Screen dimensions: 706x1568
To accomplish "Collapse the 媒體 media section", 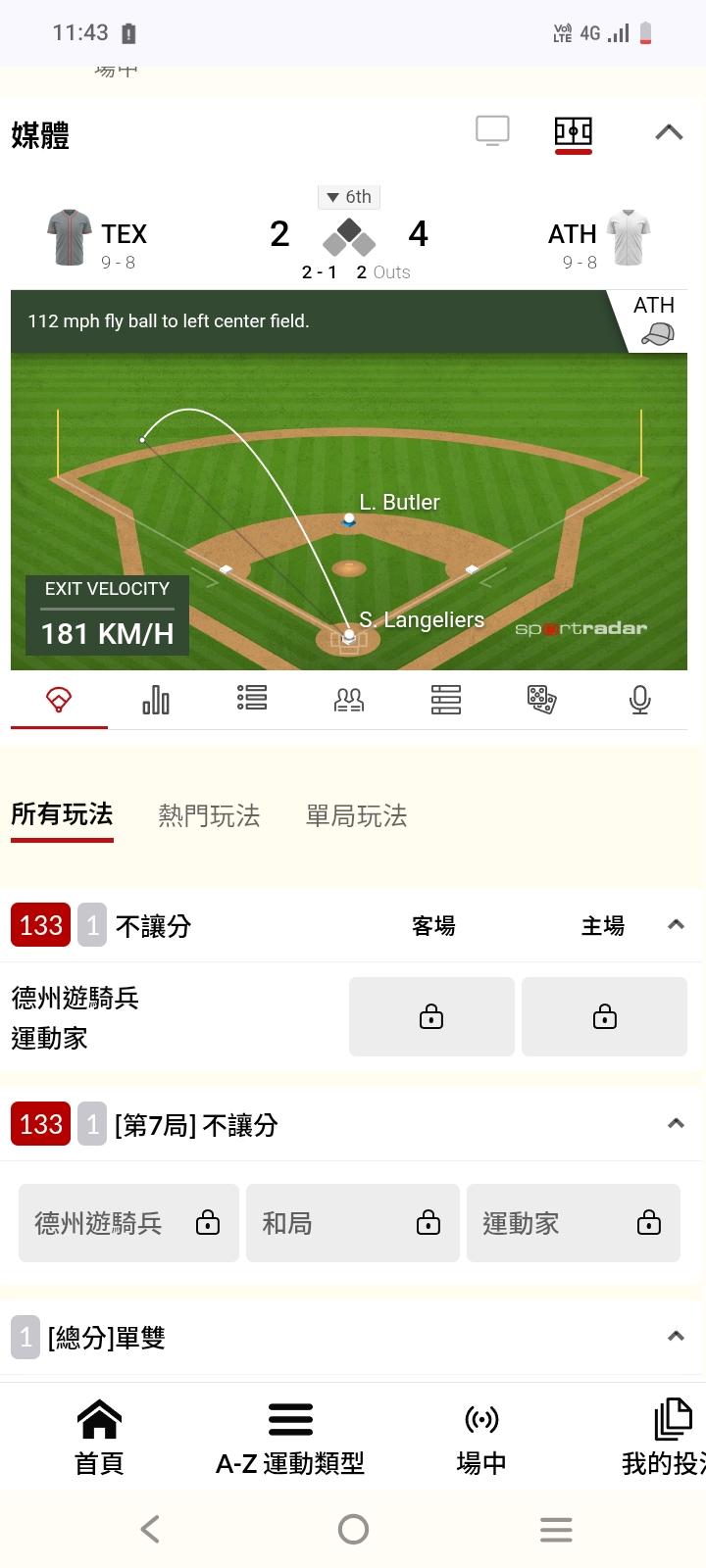I will pos(669,132).
